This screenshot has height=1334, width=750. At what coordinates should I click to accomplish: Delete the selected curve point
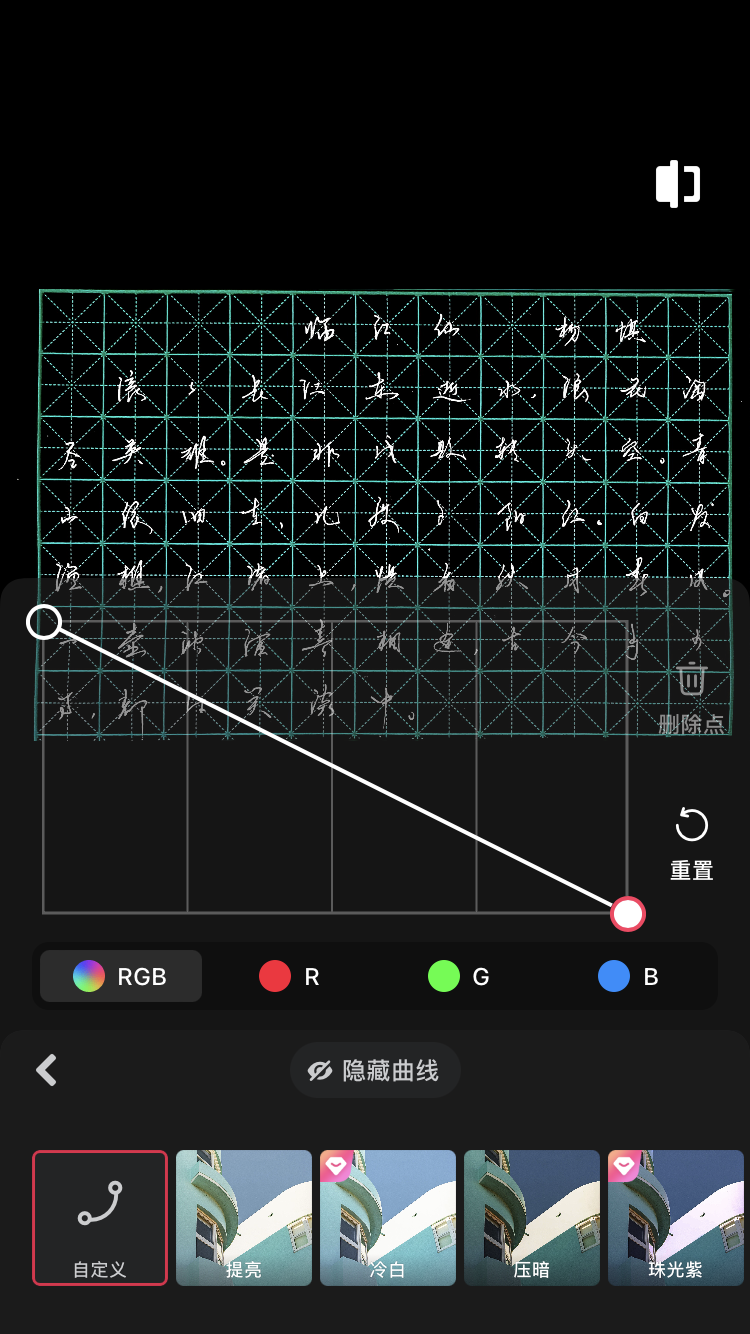click(x=691, y=697)
